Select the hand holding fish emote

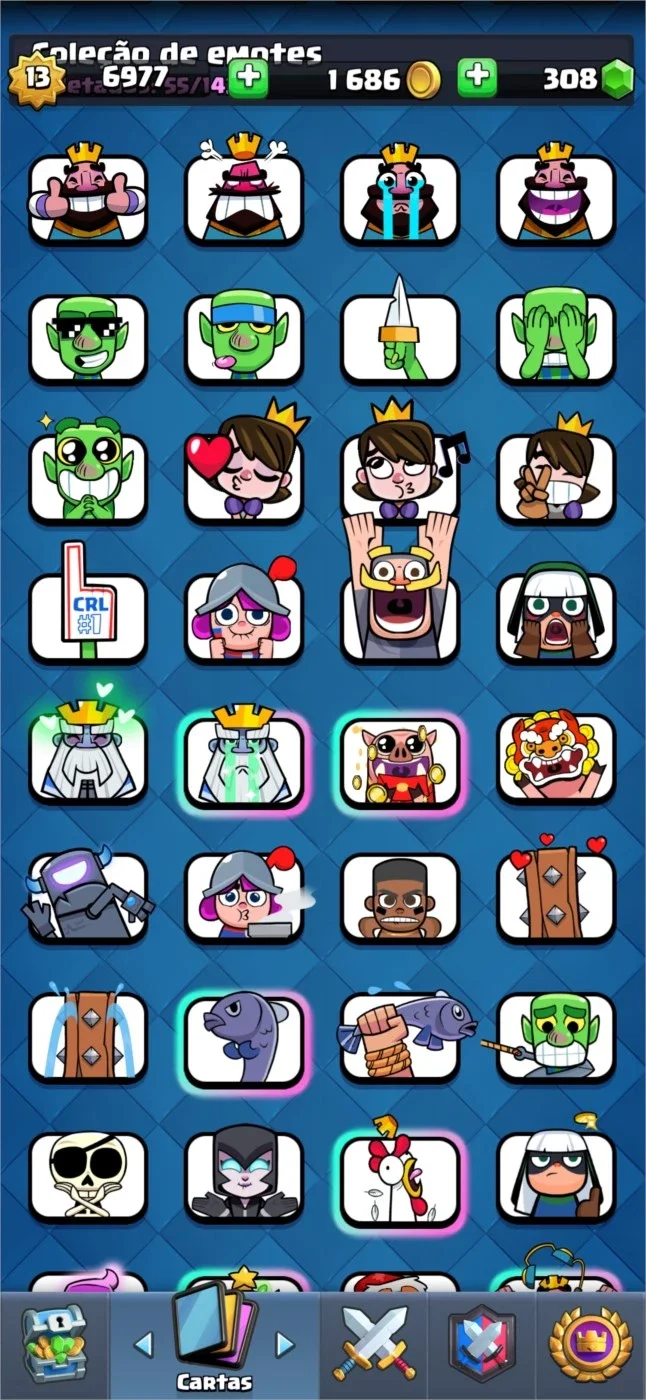(x=405, y=1038)
